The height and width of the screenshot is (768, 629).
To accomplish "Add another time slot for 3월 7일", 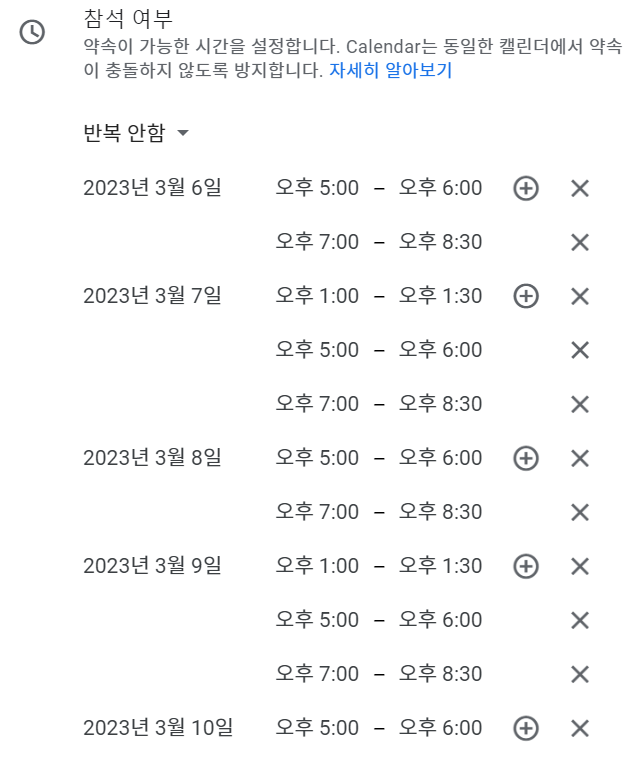I will click(x=526, y=296).
